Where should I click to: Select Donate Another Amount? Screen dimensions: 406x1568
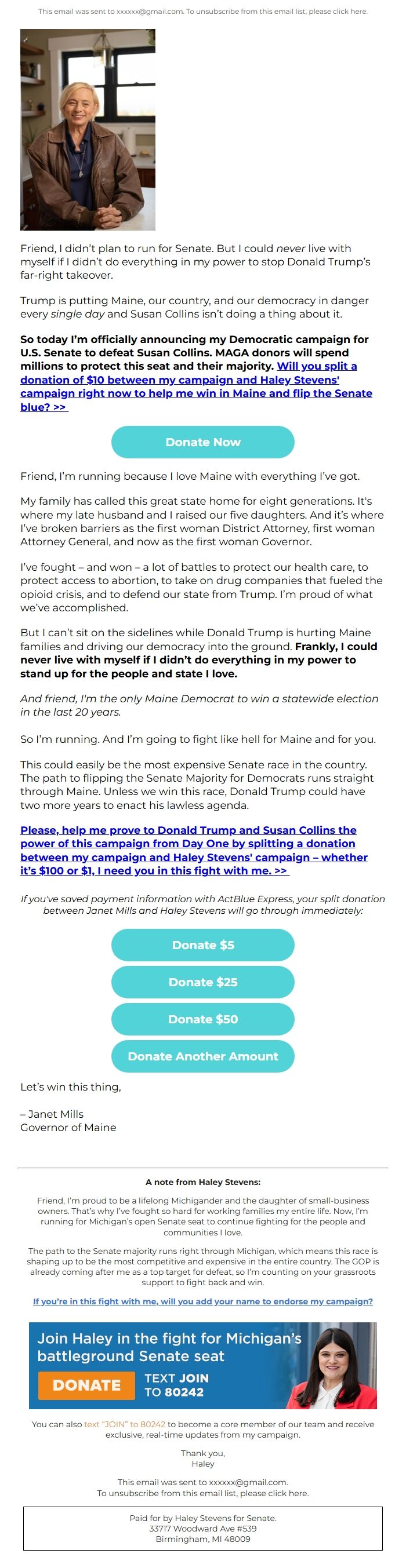point(202,1056)
